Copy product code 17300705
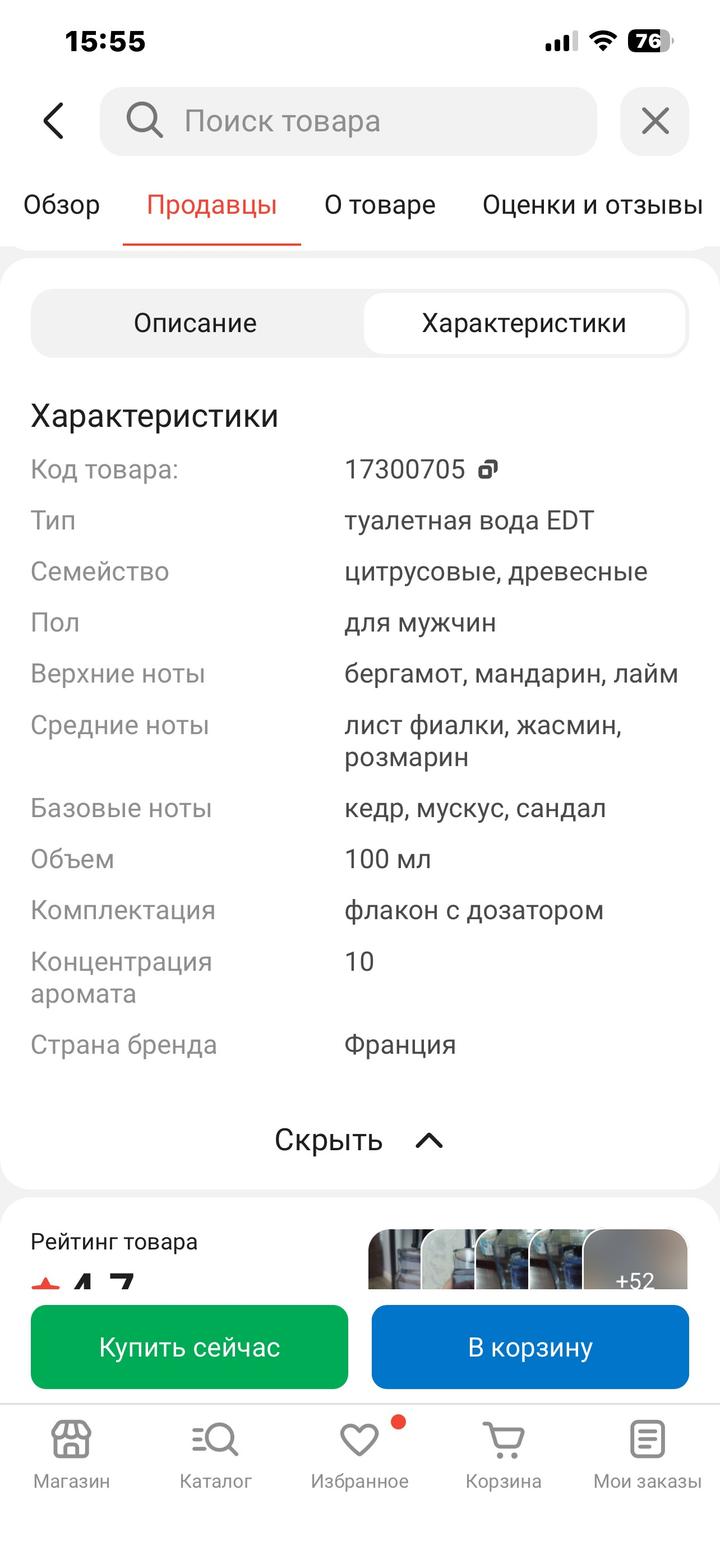 [488, 469]
